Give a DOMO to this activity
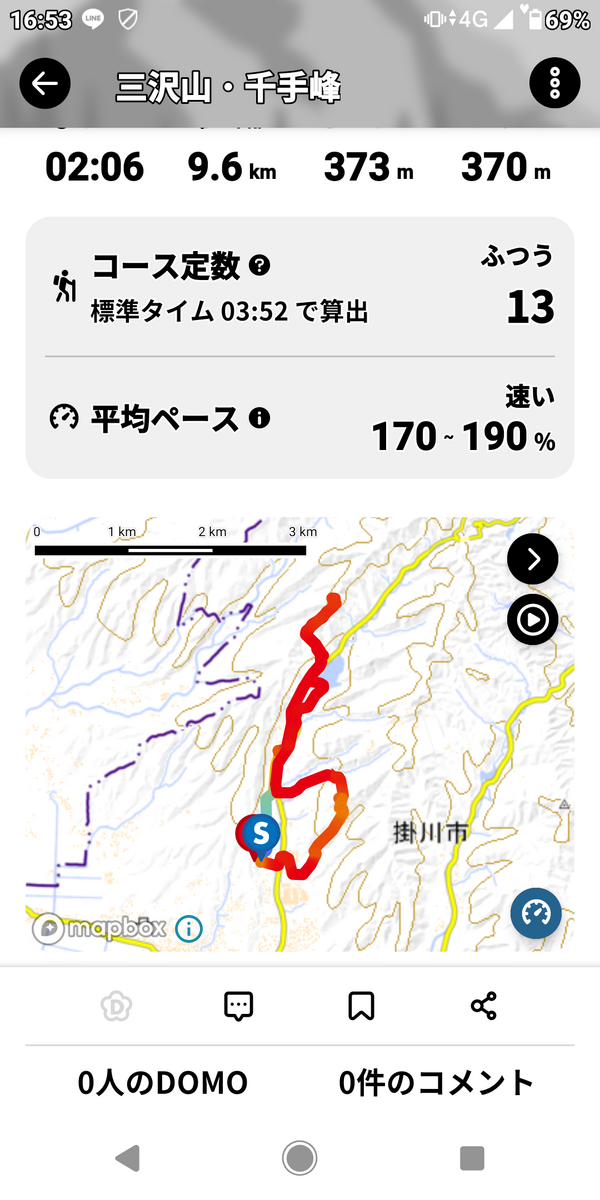Screen dimensions: 600x1200 pyautogui.click(x=117, y=1006)
